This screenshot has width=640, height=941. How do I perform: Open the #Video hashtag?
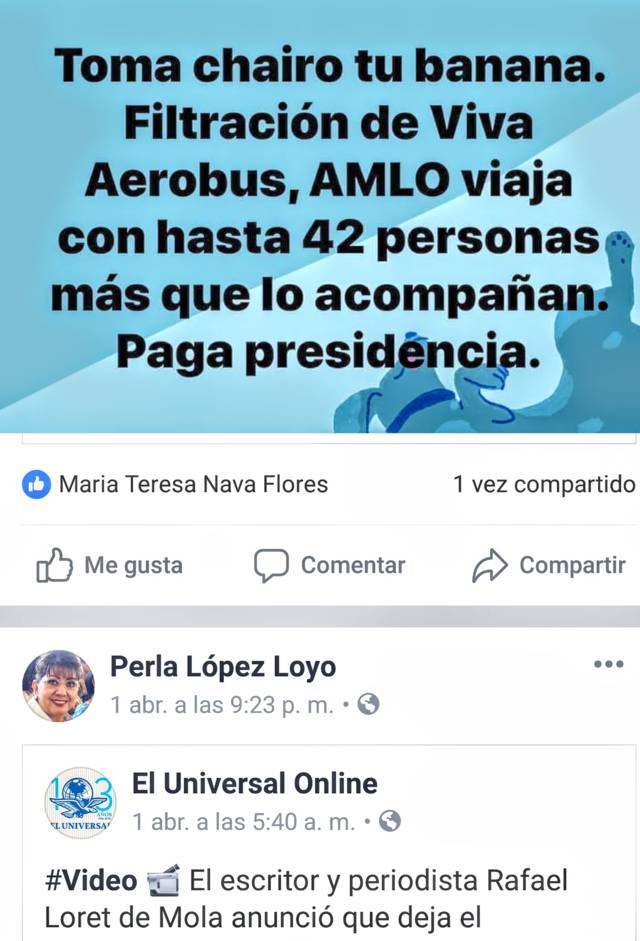[x=91, y=881]
